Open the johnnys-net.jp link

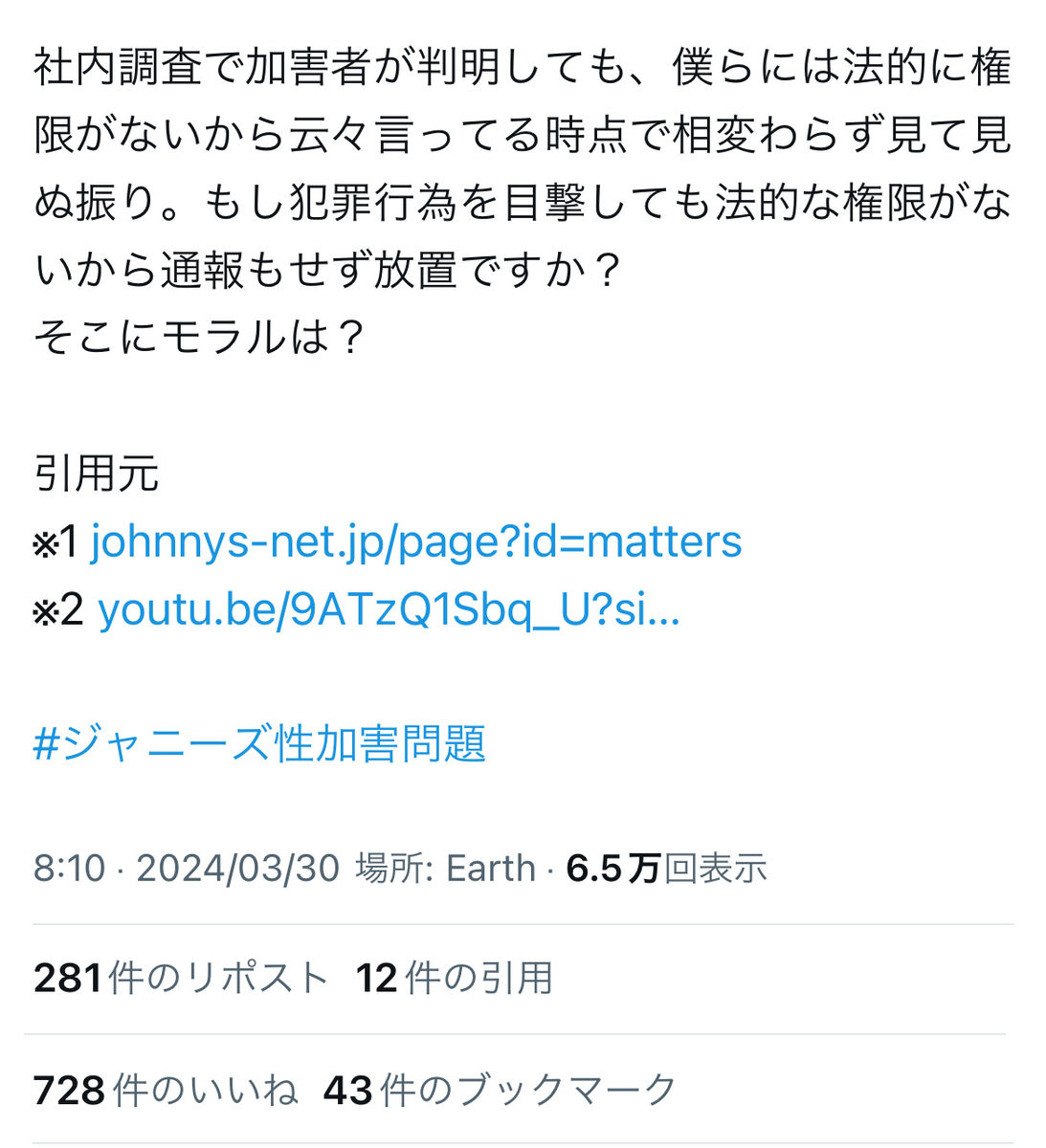(x=415, y=541)
